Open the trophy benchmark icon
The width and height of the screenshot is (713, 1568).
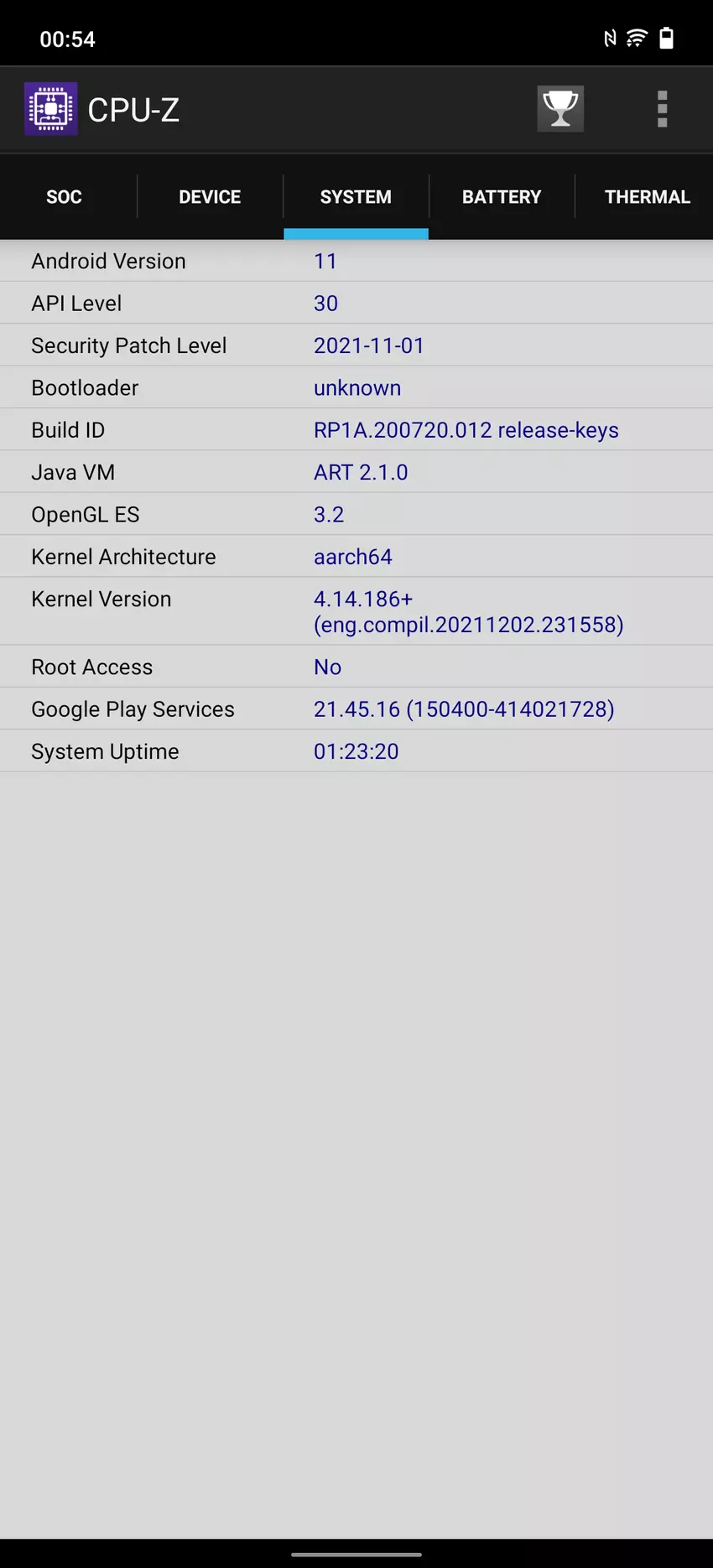560,109
